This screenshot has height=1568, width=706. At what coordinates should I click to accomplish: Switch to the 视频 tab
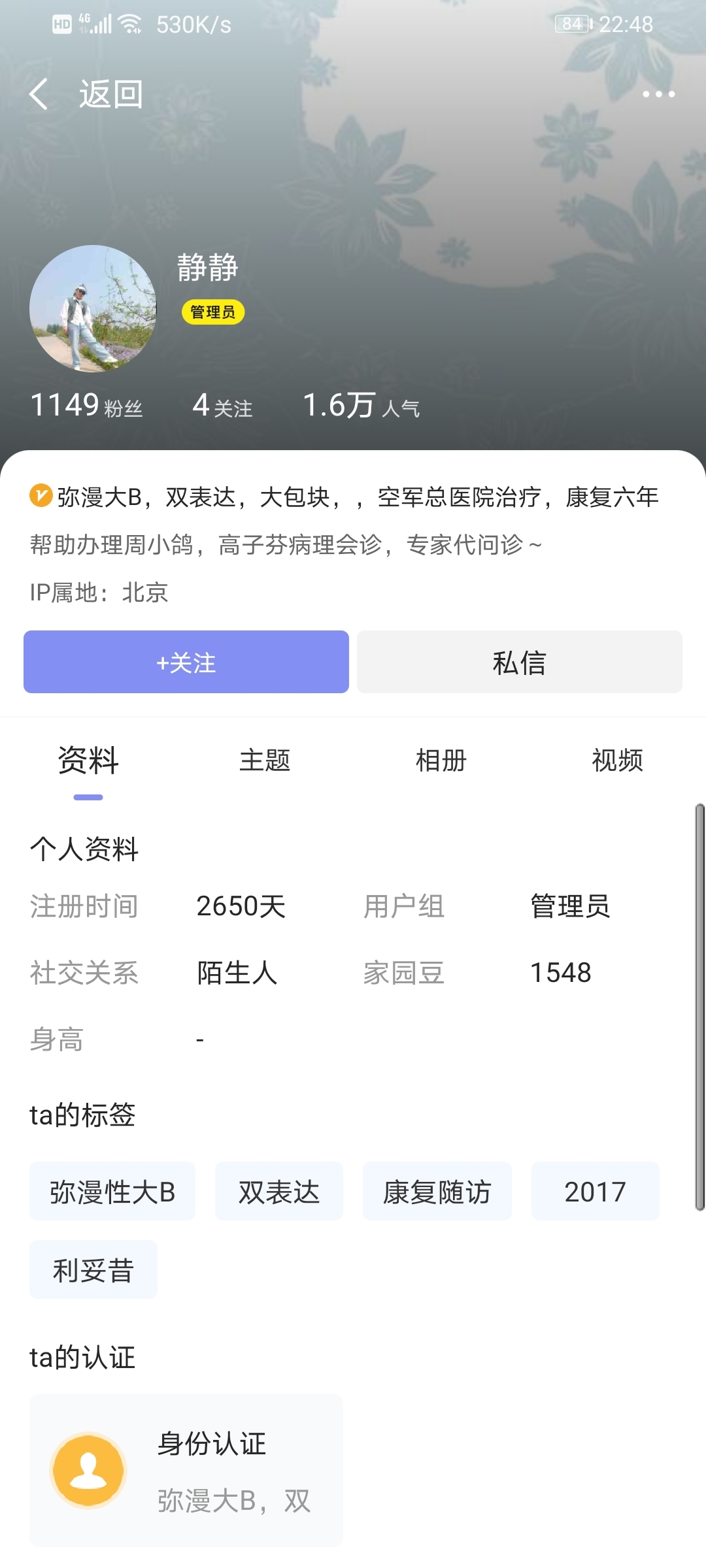(618, 760)
